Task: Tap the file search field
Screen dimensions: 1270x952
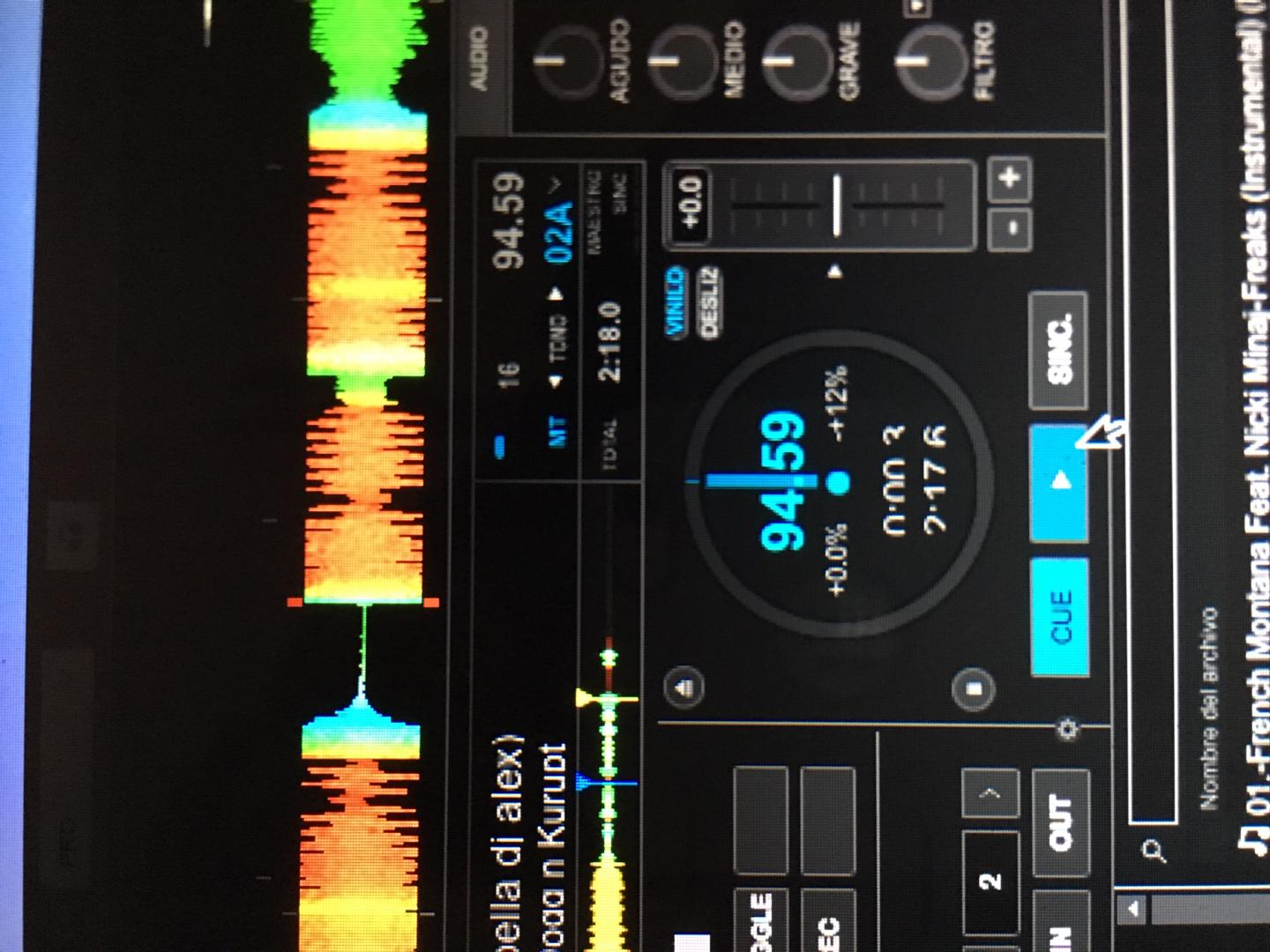Action: pos(1154,529)
